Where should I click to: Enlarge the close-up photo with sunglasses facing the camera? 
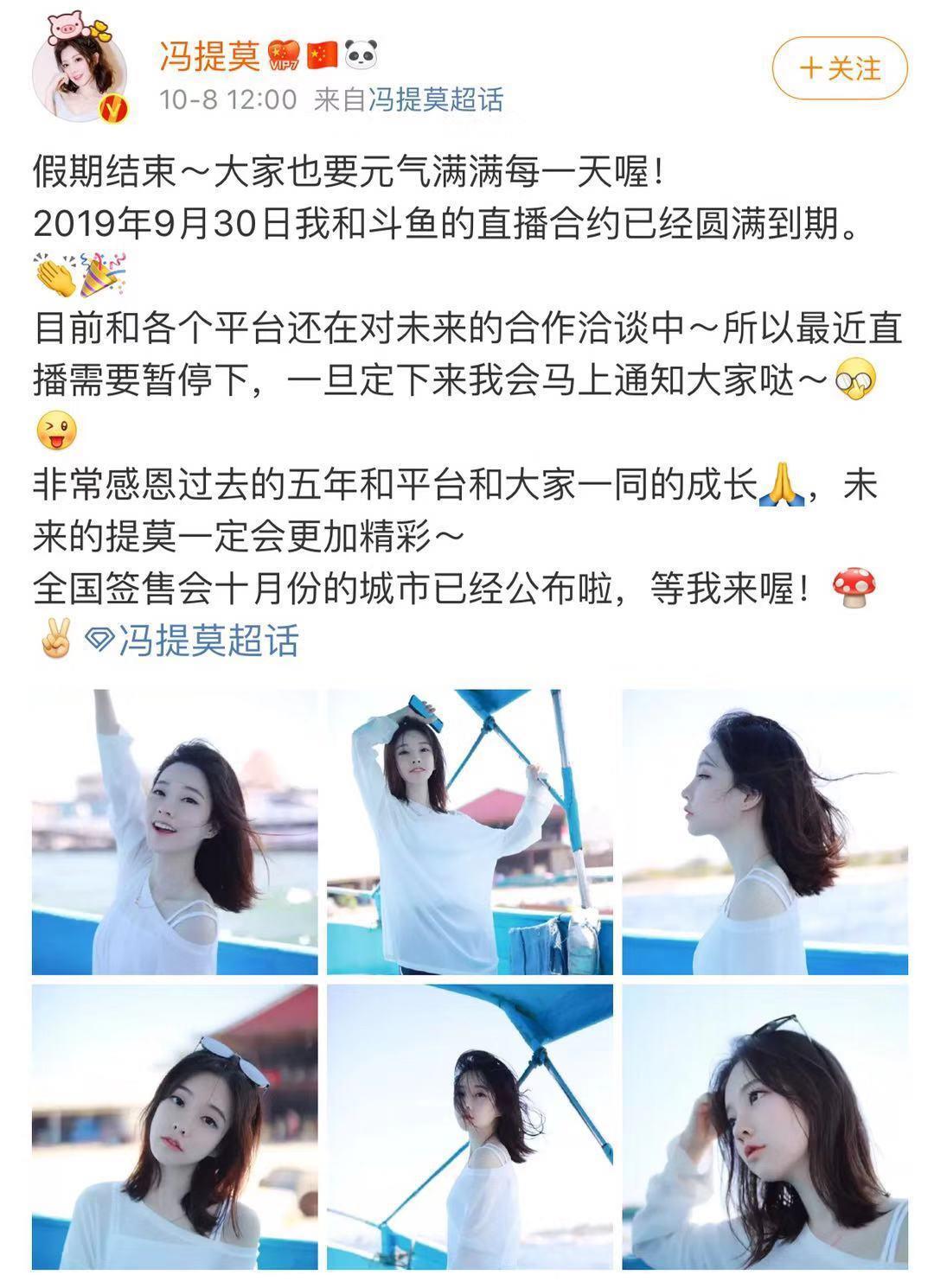click(175, 1125)
